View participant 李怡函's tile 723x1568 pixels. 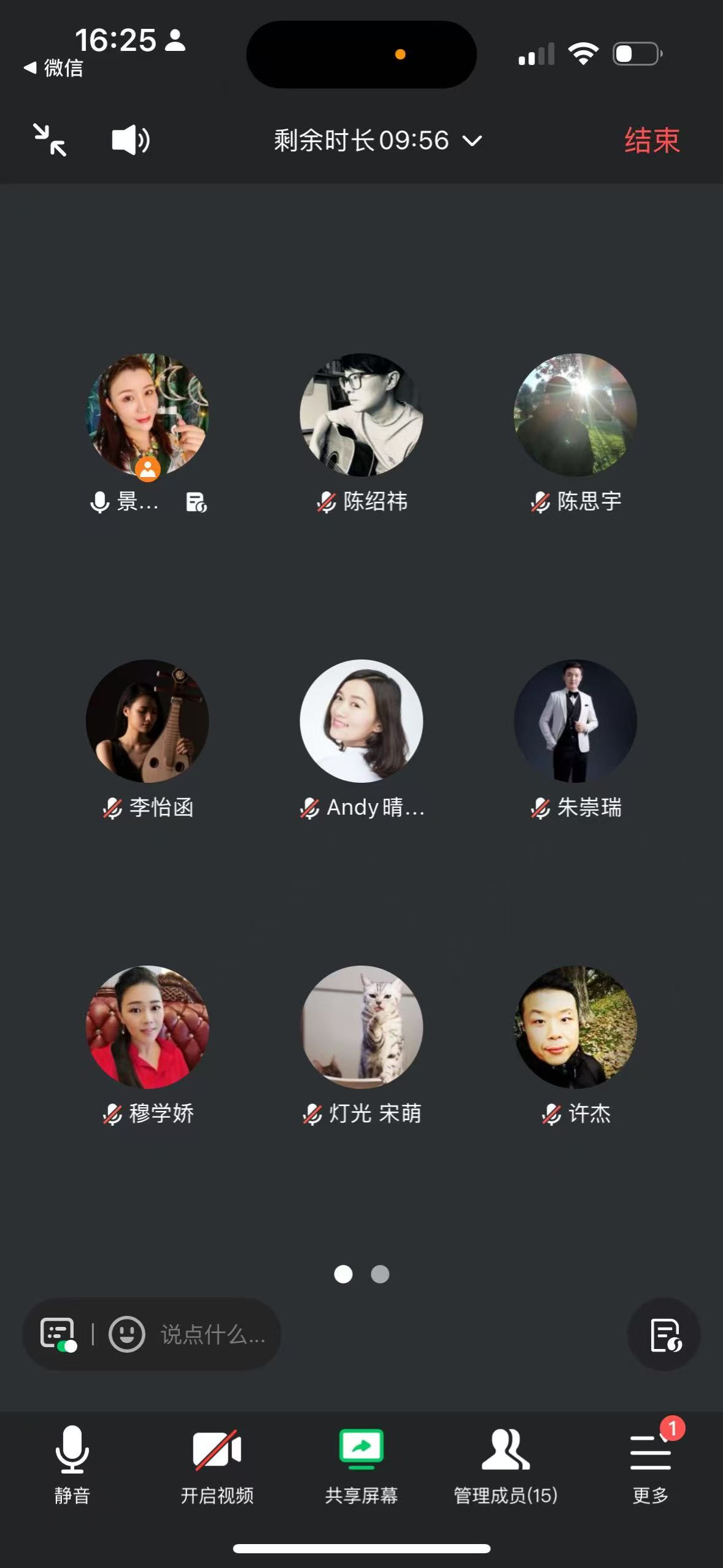(147, 721)
